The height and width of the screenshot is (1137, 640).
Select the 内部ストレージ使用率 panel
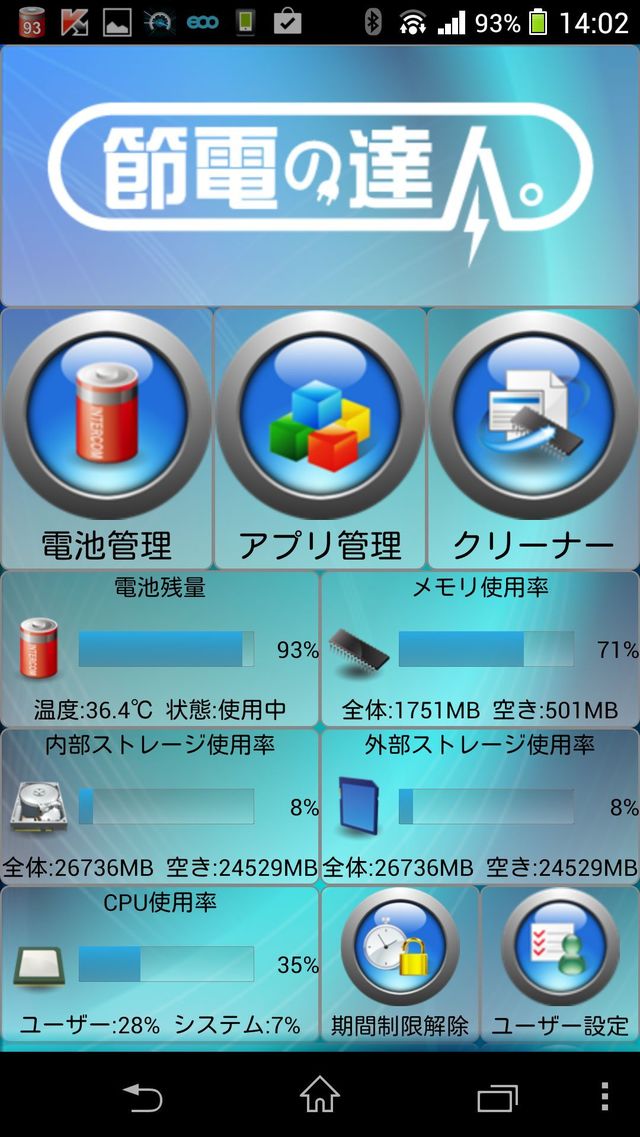[x=160, y=806]
